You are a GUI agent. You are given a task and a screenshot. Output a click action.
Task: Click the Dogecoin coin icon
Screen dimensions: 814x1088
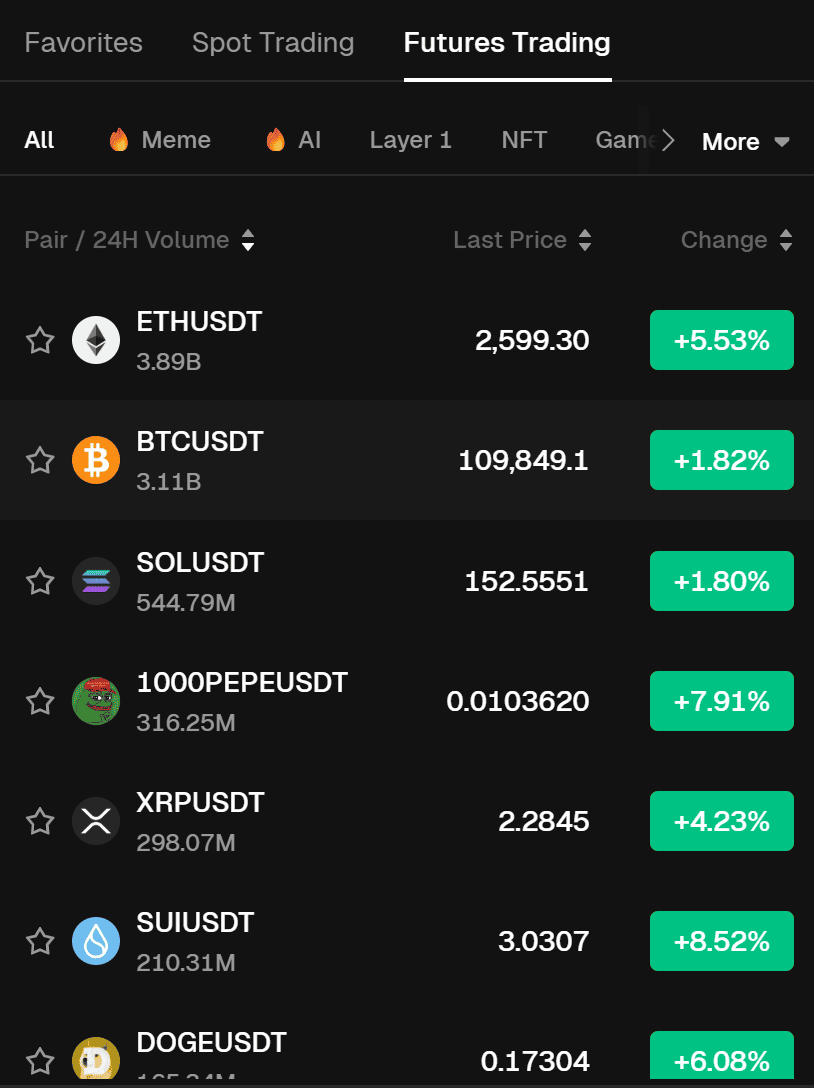(x=96, y=1061)
